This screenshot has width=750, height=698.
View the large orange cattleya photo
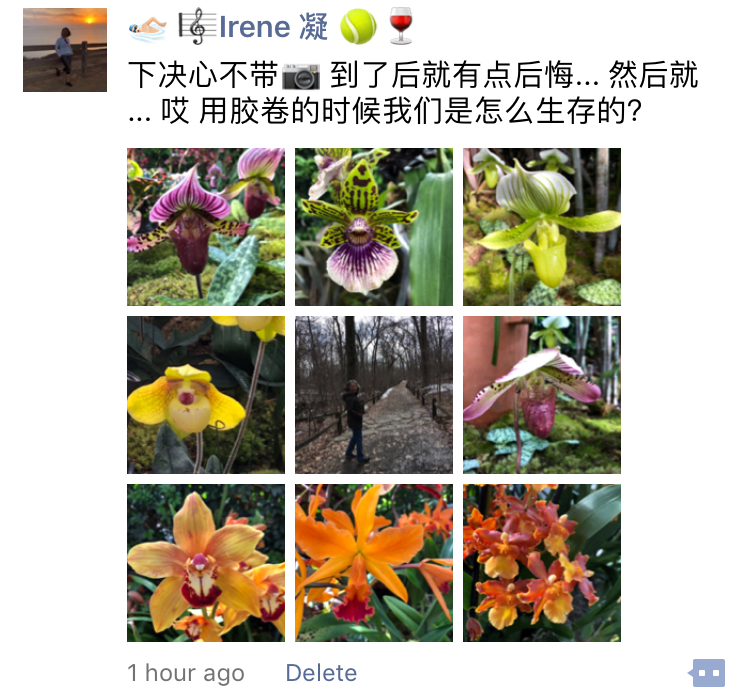coord(373,563)
